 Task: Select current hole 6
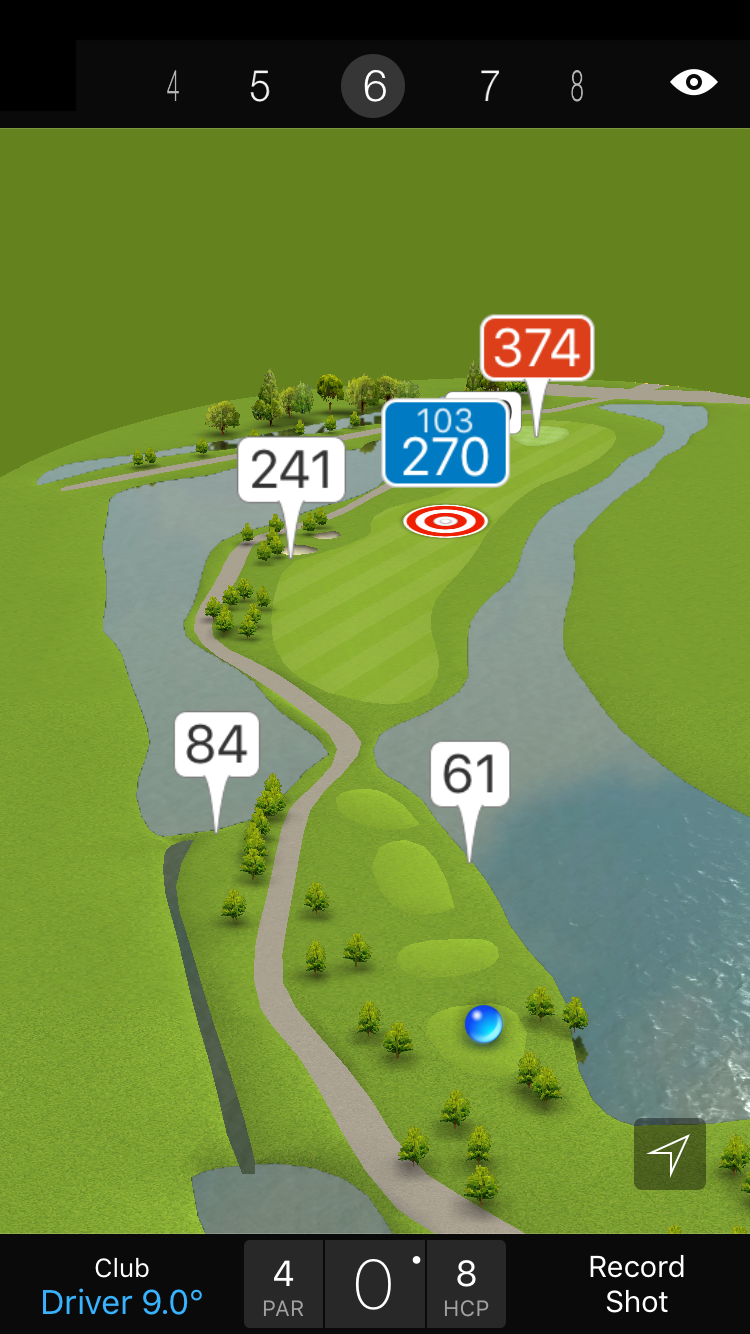pos(373,87)
